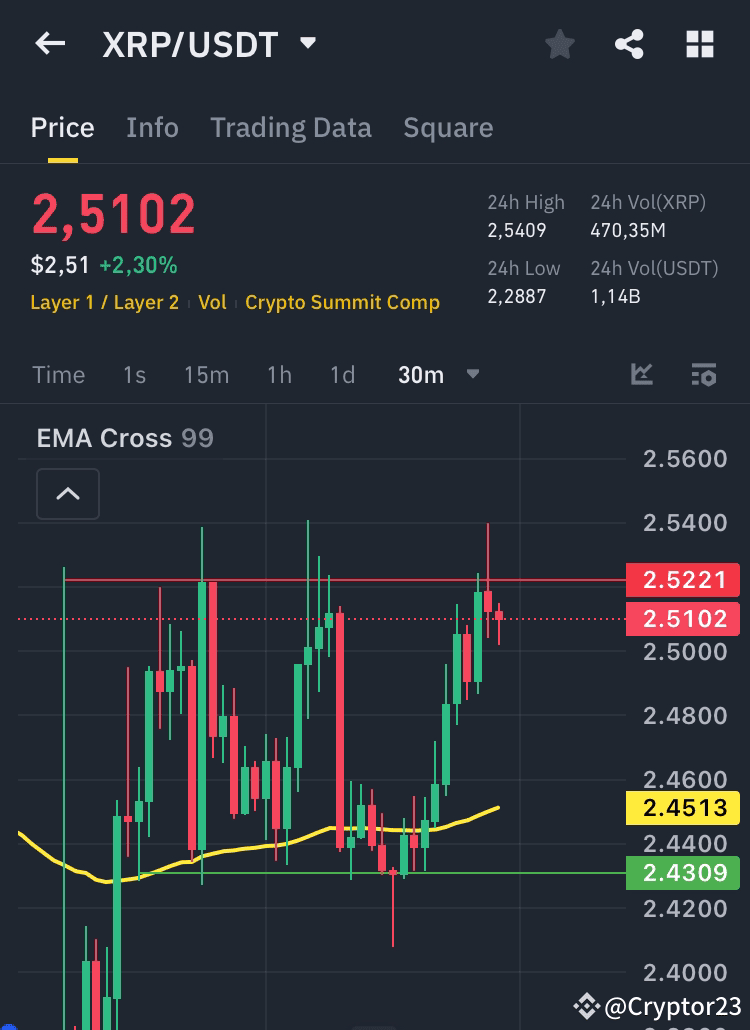Collapse the indicator panel with the chevron button
This screenshot has height=1030, width=750.
(68, 494)
